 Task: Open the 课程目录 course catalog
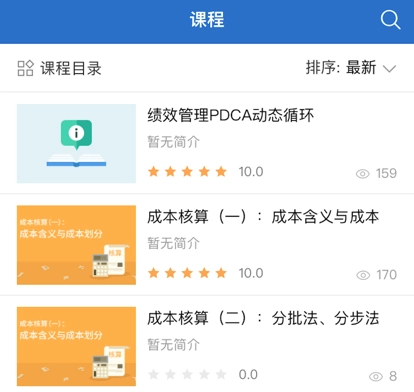pyautogui.click(x=59, y=68)
